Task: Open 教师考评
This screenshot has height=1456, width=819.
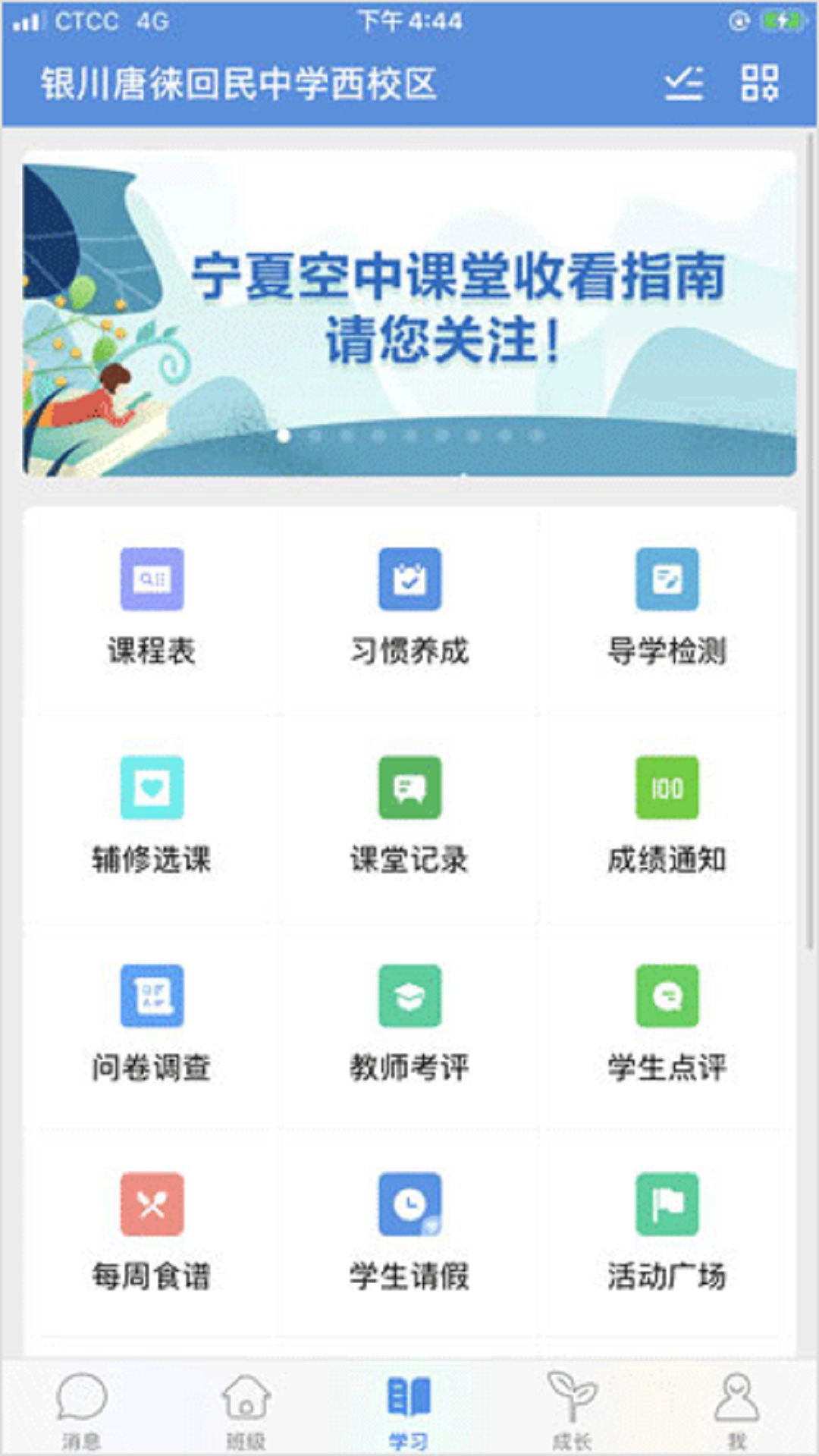Action: tap(409, 1023)
